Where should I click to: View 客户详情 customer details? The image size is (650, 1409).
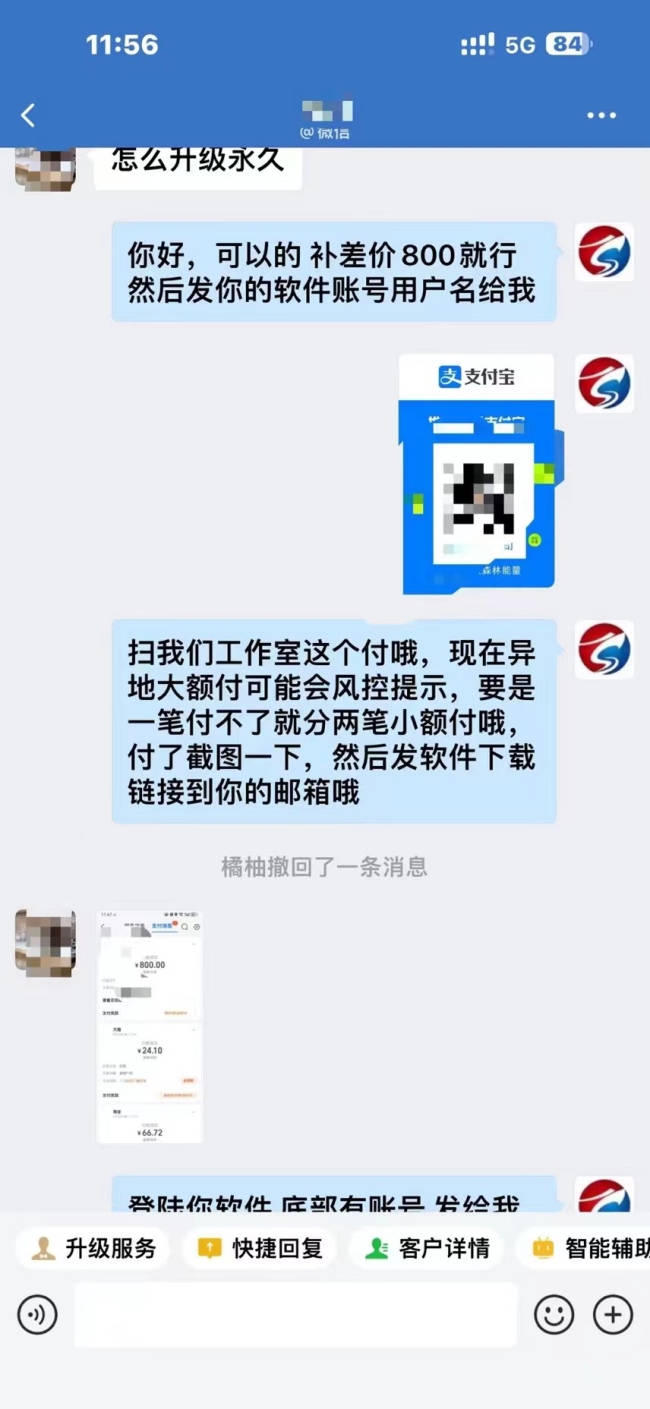click(428, 1248)
